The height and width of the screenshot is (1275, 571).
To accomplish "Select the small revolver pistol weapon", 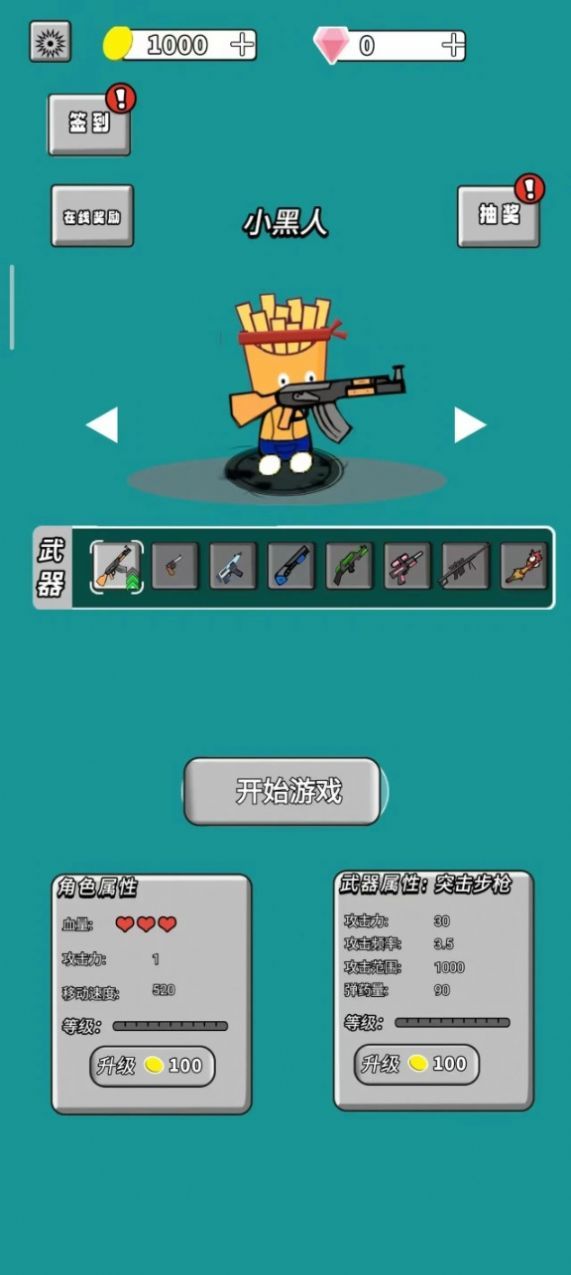I will (x=175, y=566).
